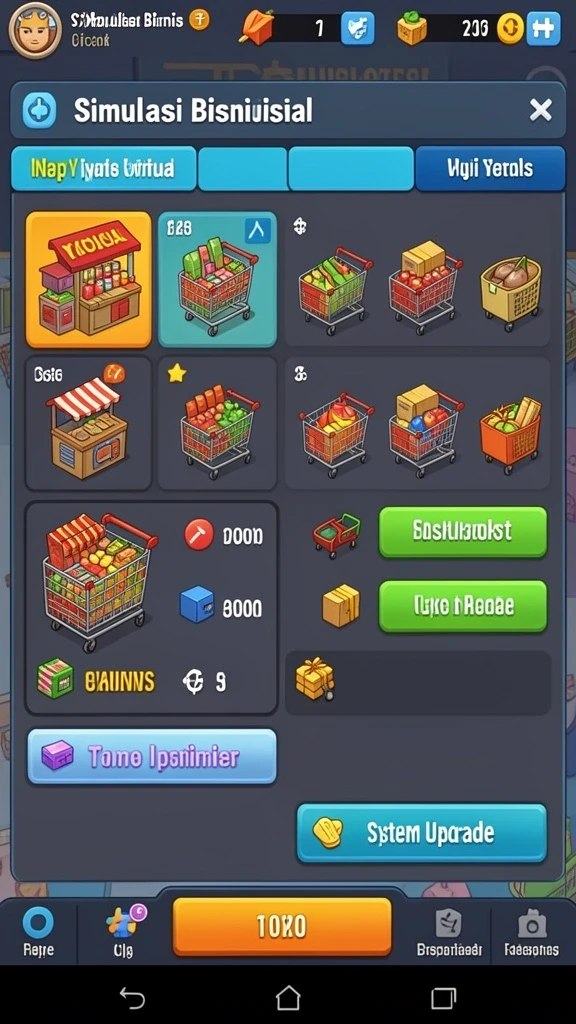Image resolution: width=576 pixels, height=1024 pixels.
Task: Select the orange shop stall tile
Action: pos(88,279)
